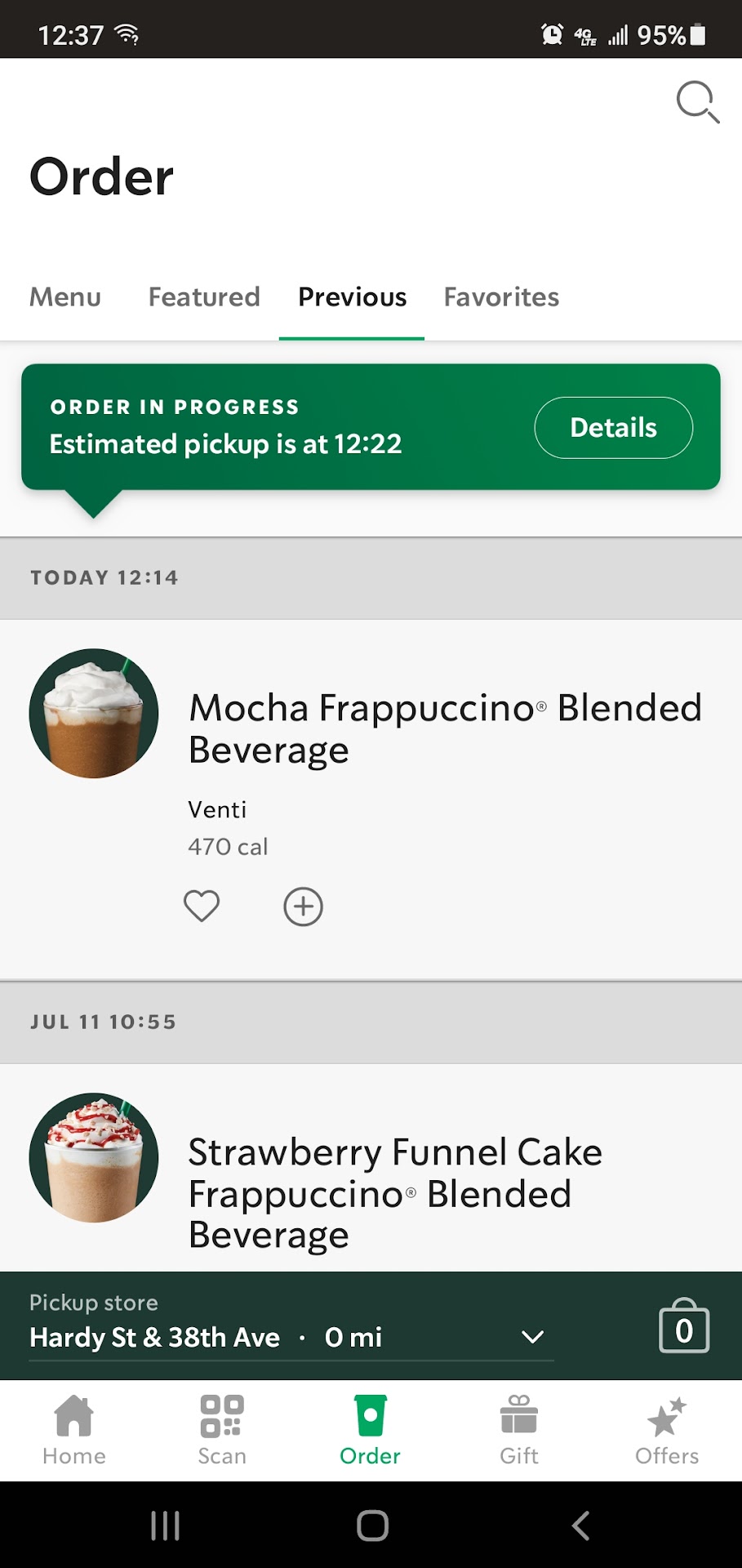Image resolution: width=742 pixels, height=1568 pixels.
Task: Open the Strawberry Funnel Cake Frappuccino item
Action: pos(395,1192)
